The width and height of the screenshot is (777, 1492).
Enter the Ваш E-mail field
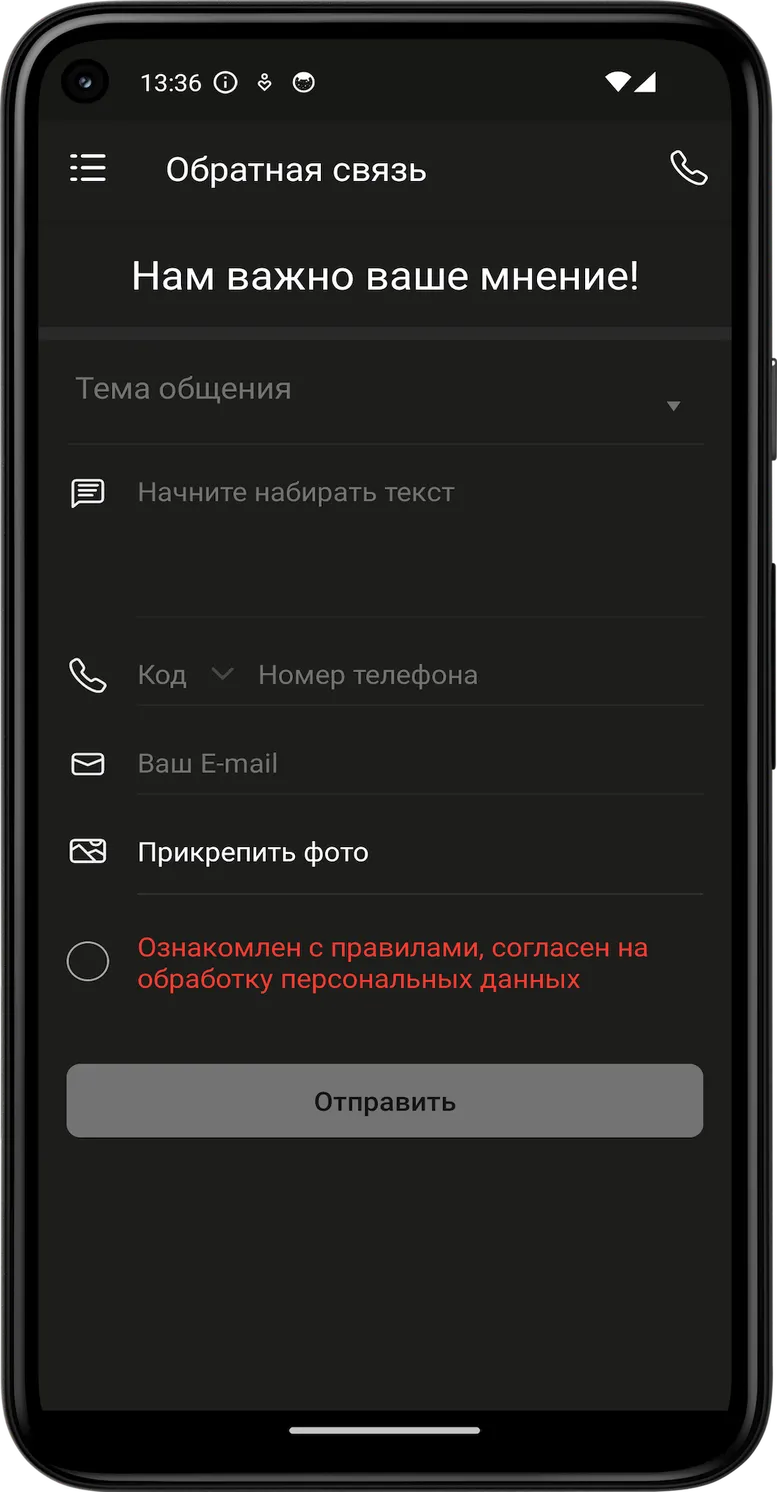point(420,764)
